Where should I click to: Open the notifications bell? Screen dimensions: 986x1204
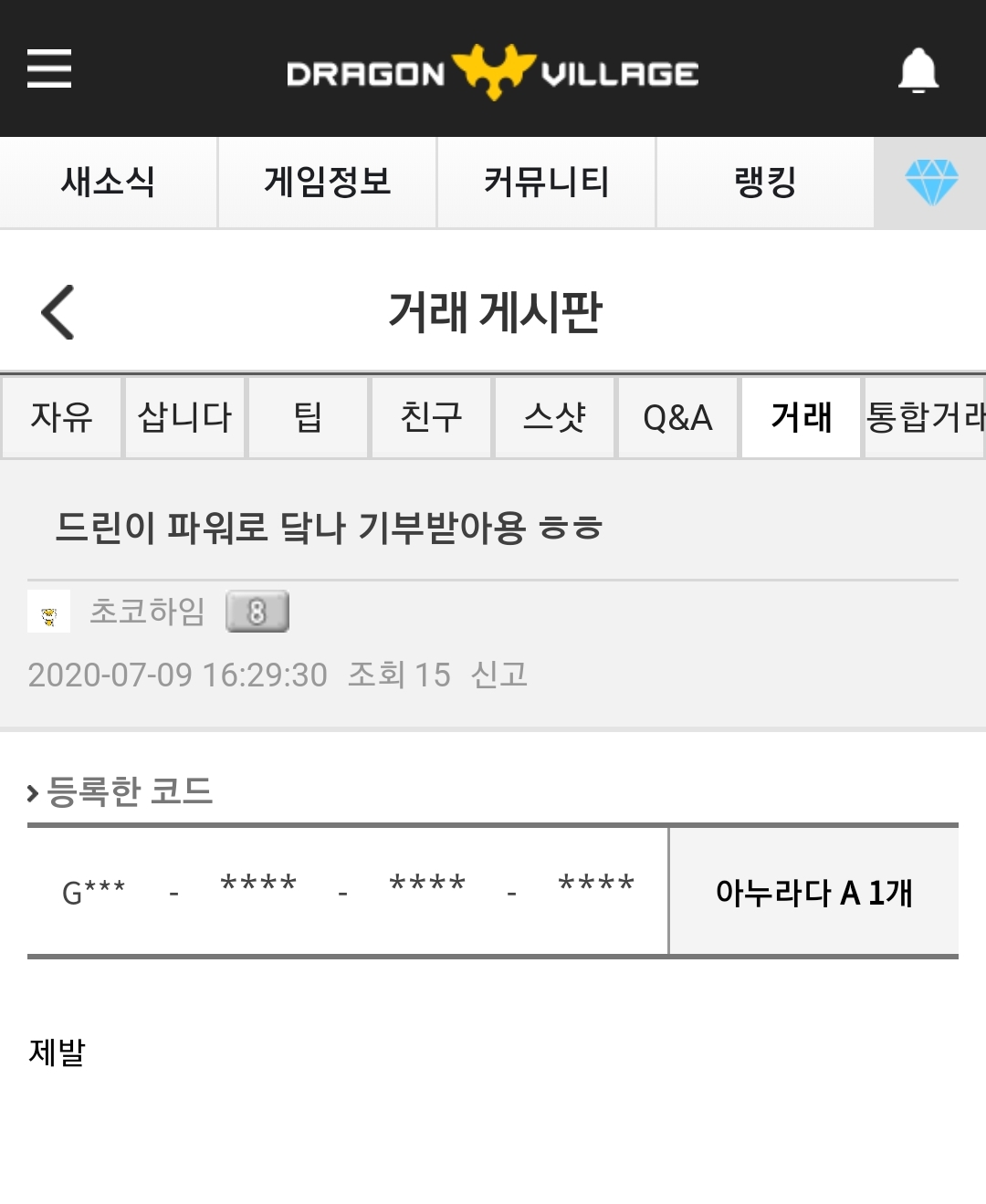tap(918, 70)
